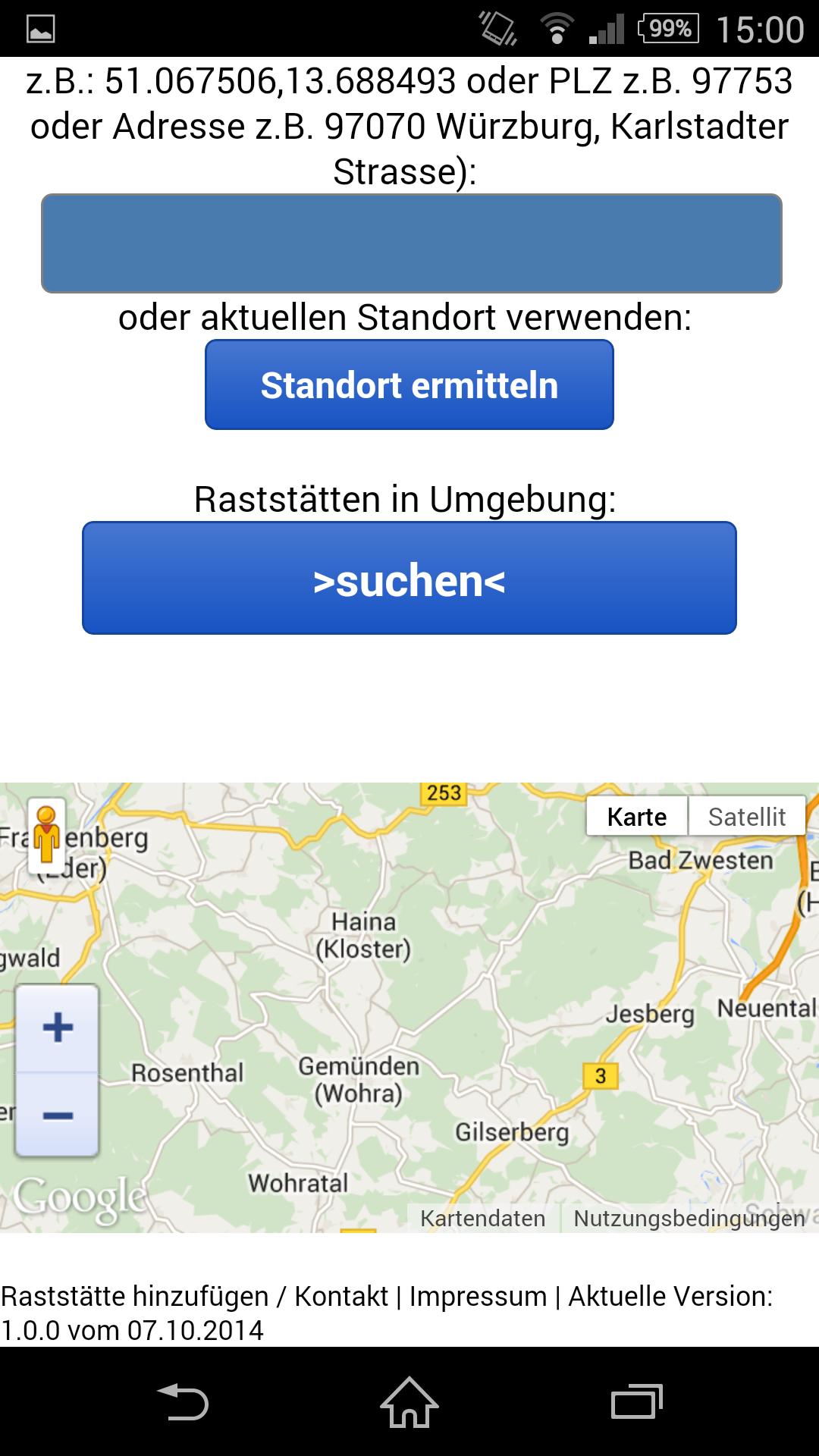This screenshot has width=819, height=1456.
Task: Tap the >suchen< button
Action: pyautogui.click(x=409, y=578)
